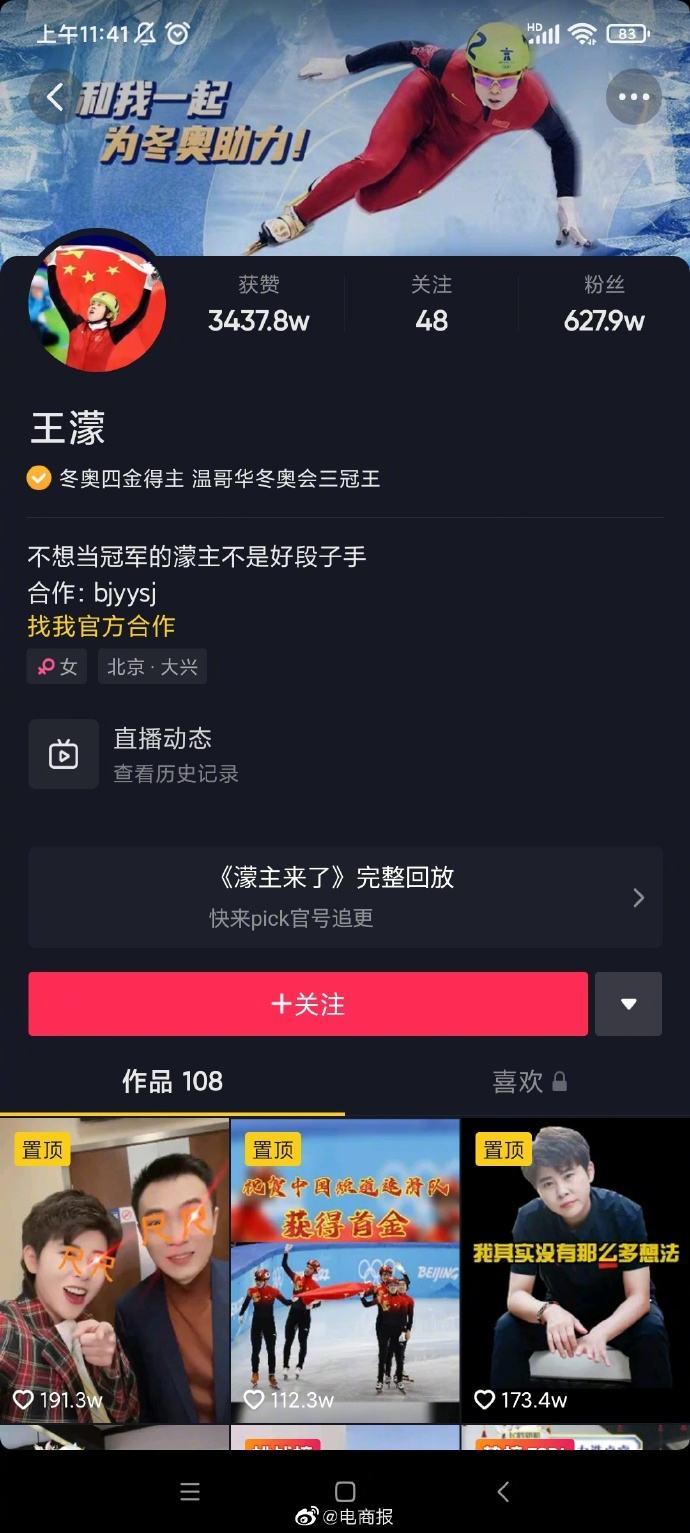Screen dimensions: 690x1533
Task: Open the pinned 我其实没有那么多想法 video
Action: pyautogui.click(x=575, y=1270)
